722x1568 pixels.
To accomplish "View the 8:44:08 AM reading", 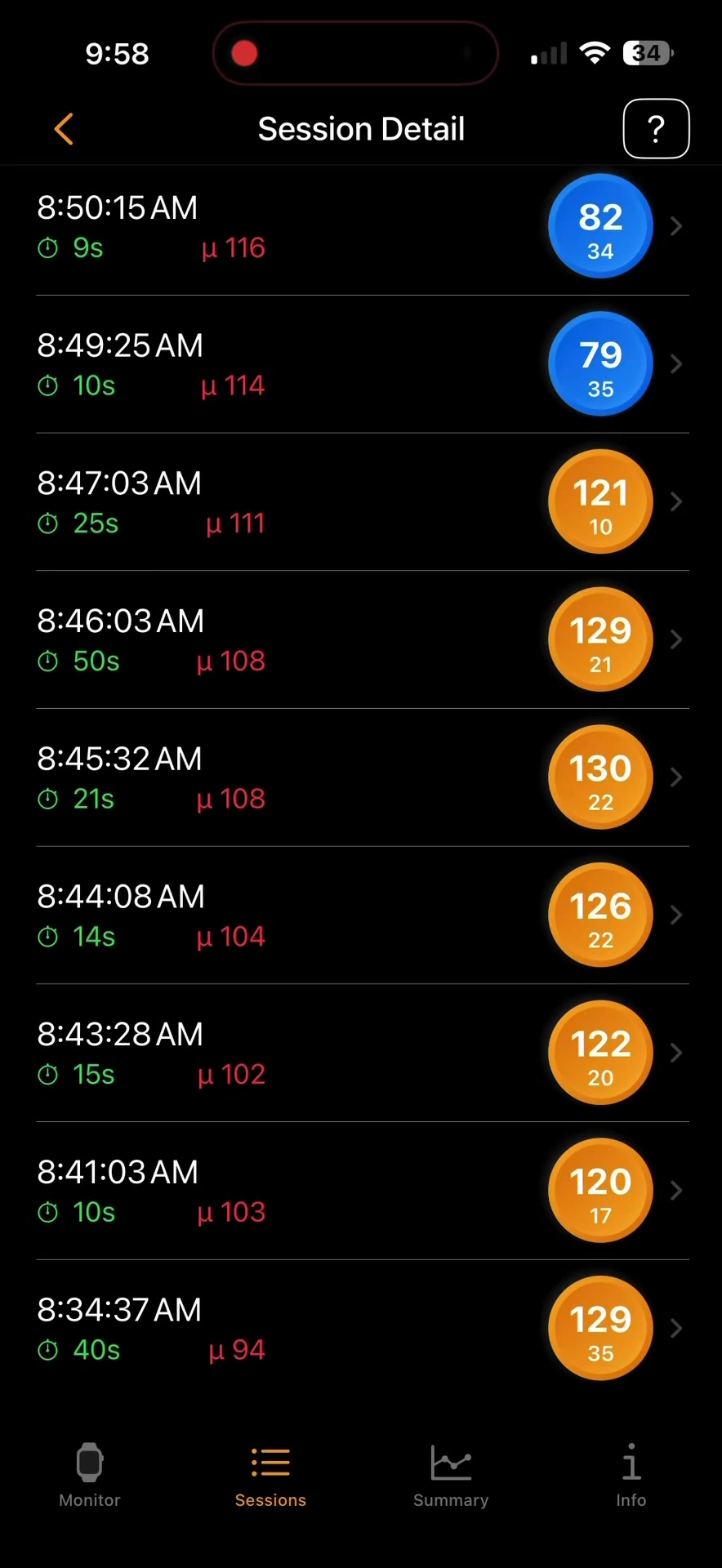I will tap(361, 915).
